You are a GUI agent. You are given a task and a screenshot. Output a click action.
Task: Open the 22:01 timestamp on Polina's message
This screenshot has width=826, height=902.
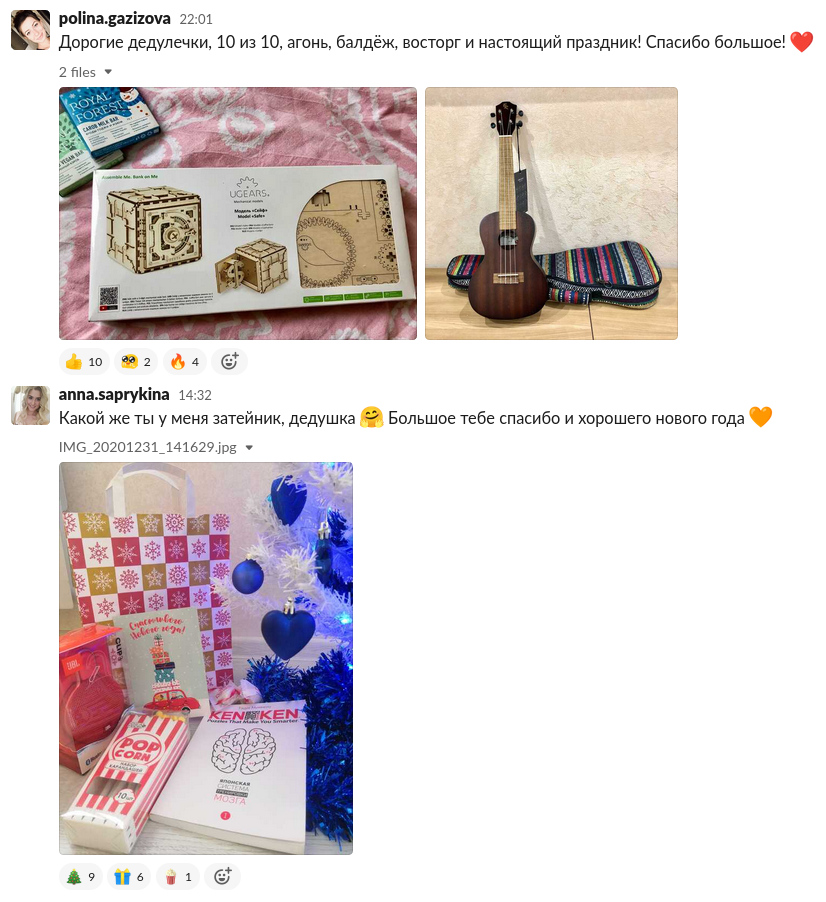click(194, 19)
